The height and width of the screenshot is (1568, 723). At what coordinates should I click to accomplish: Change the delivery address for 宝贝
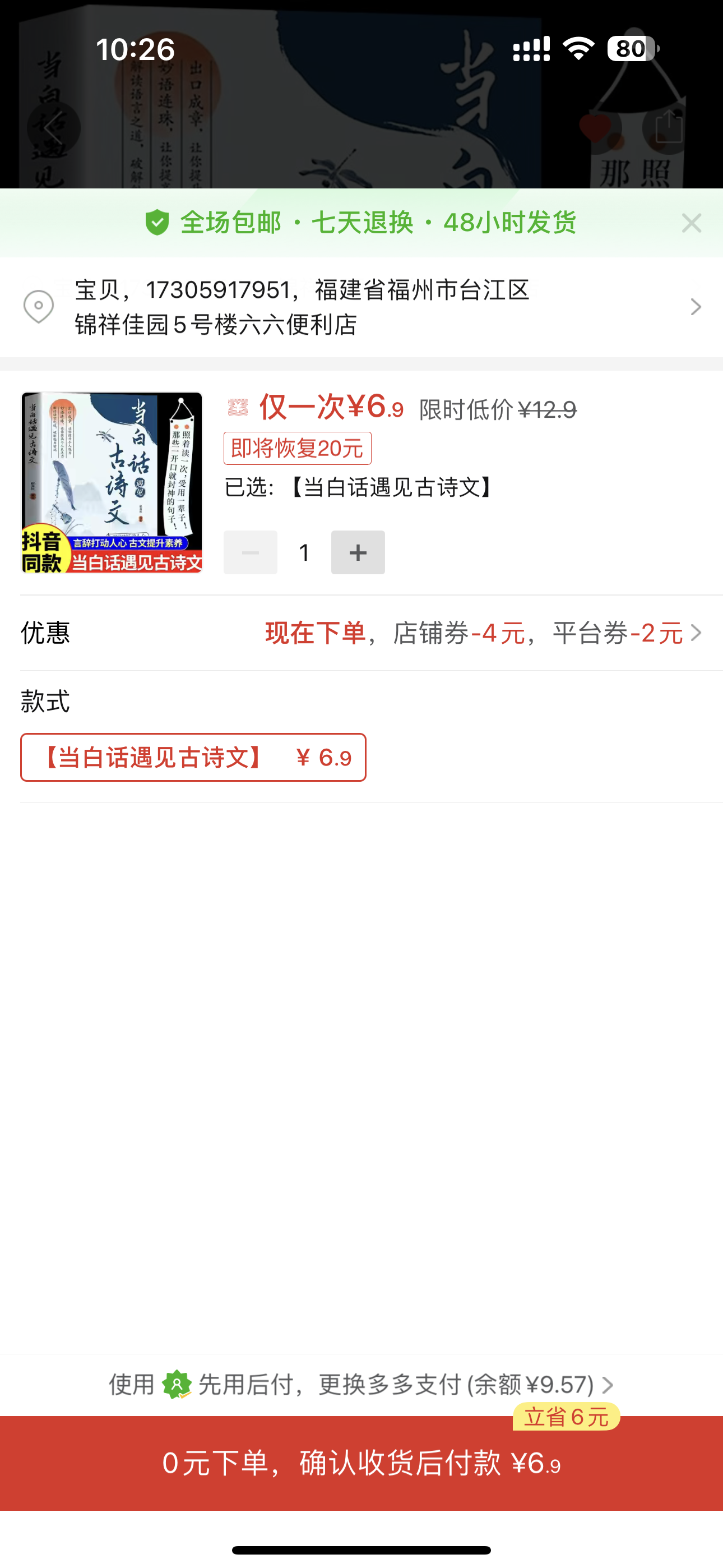tap(361, 307)
